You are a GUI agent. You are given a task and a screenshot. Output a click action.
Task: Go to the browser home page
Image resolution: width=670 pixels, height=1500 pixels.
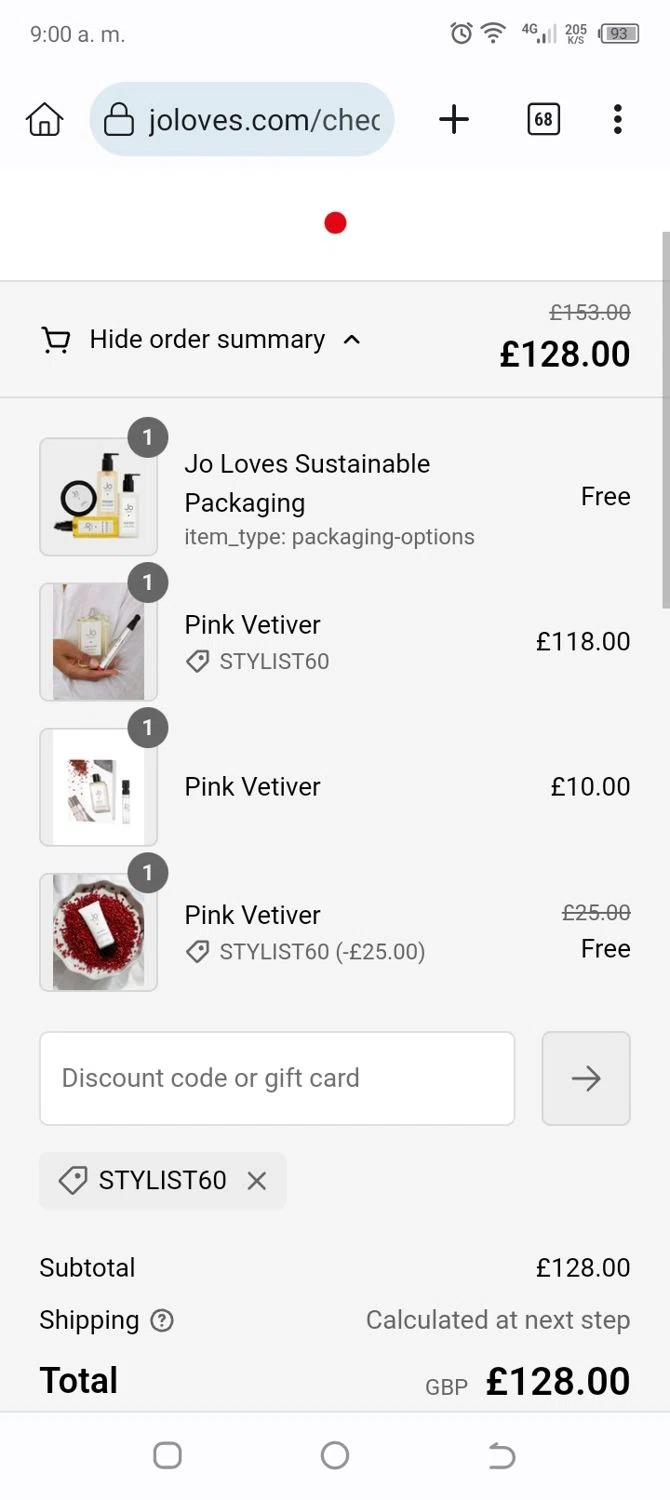point(44,120)
